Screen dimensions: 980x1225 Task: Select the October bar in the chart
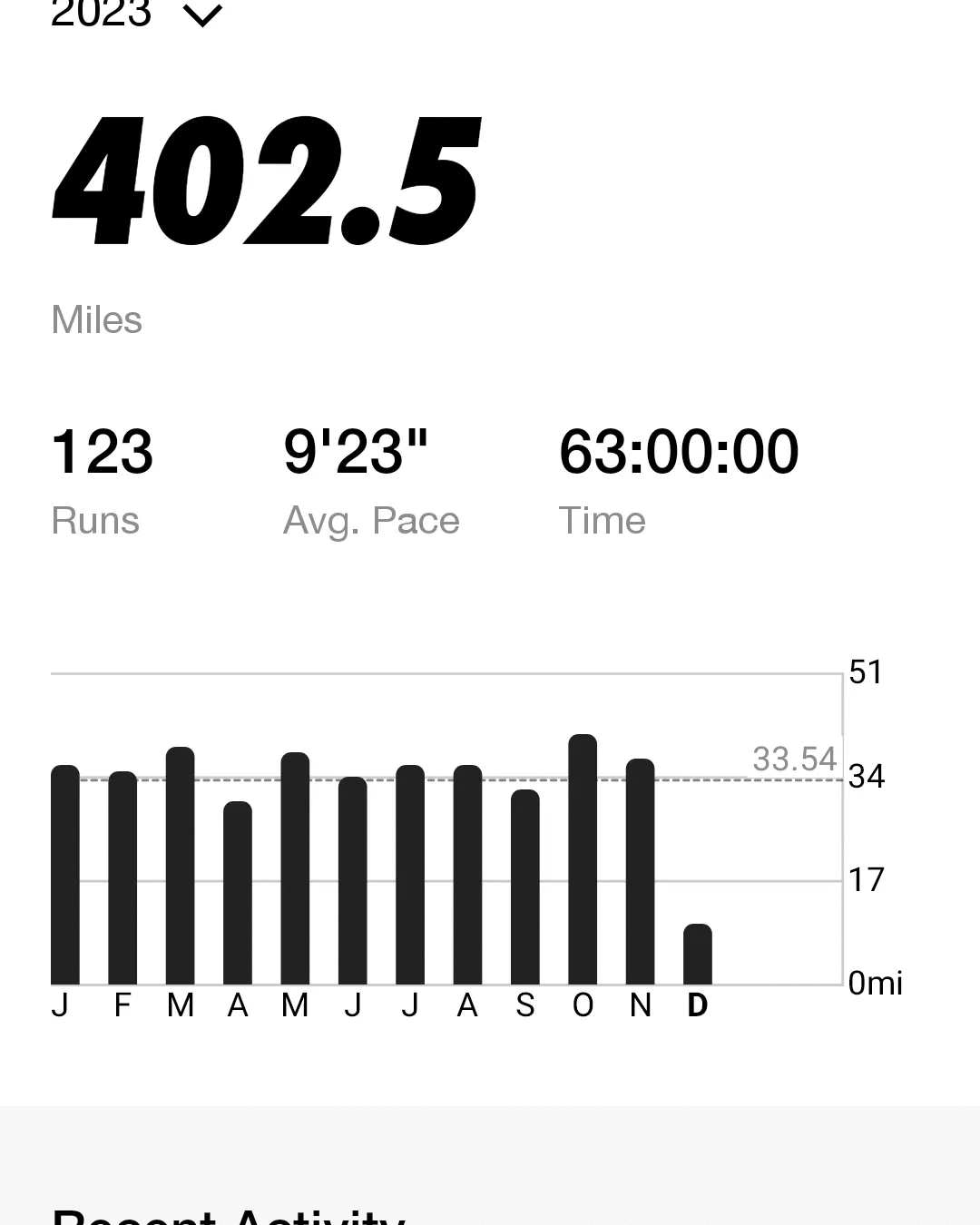click(x=583, y=859)
